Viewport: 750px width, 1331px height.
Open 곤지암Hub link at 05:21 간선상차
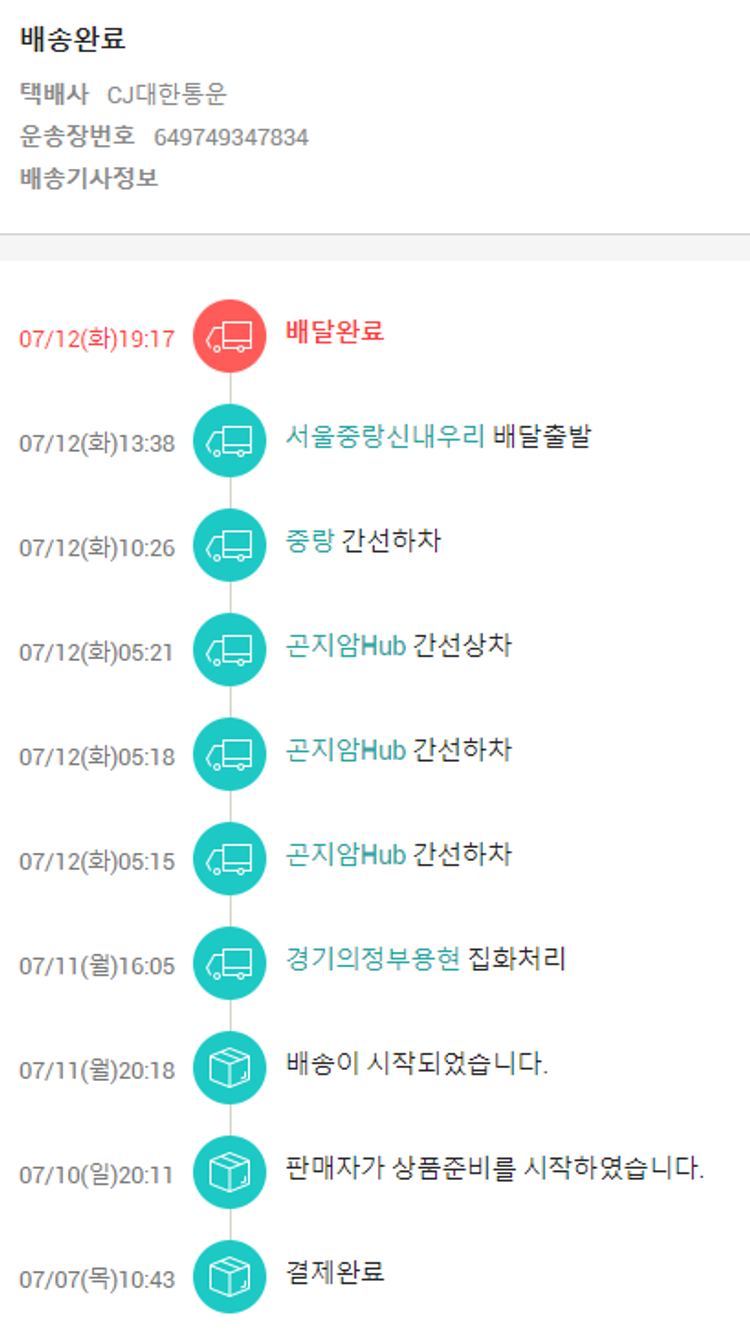tap(345, 646)
